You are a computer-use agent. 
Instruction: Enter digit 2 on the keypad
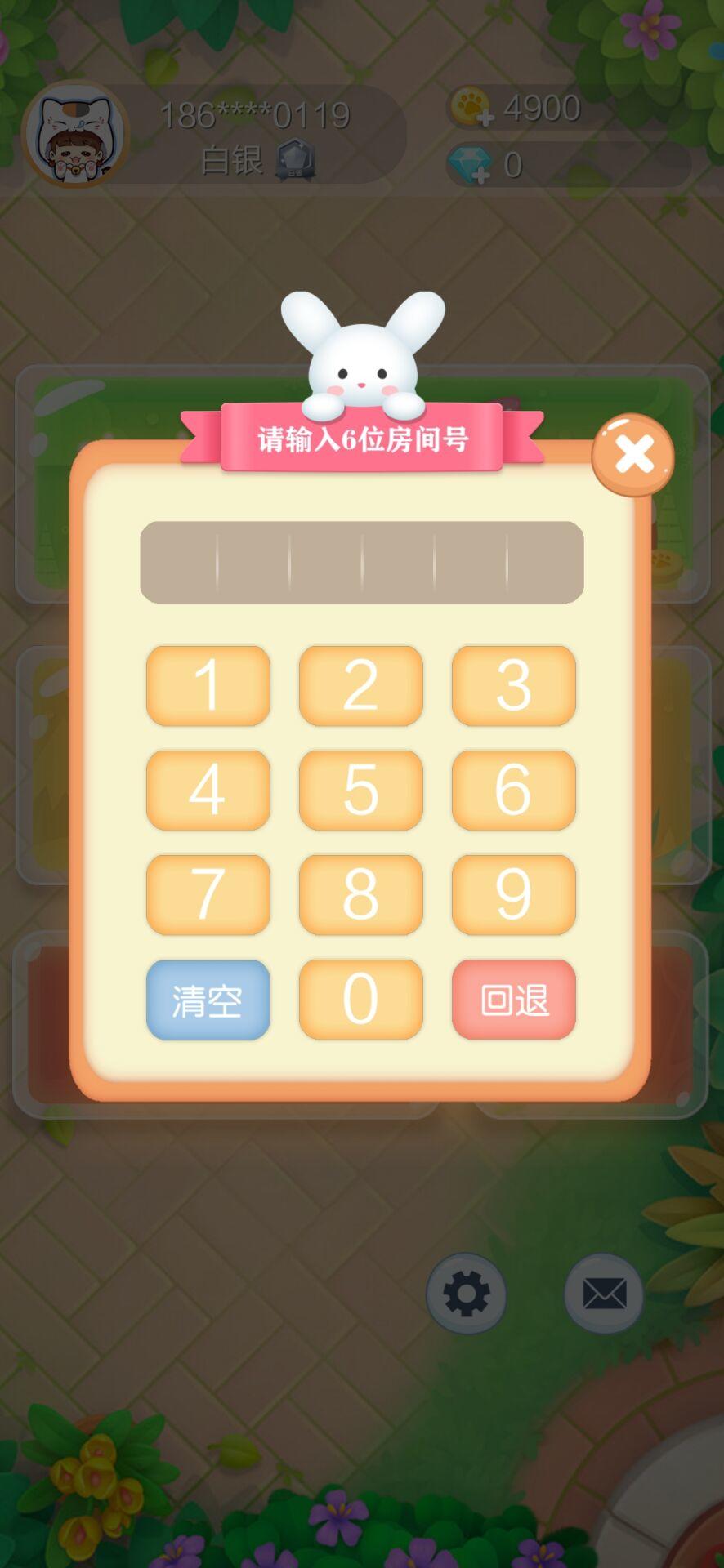pyautogui.click(x=360, y=685)
